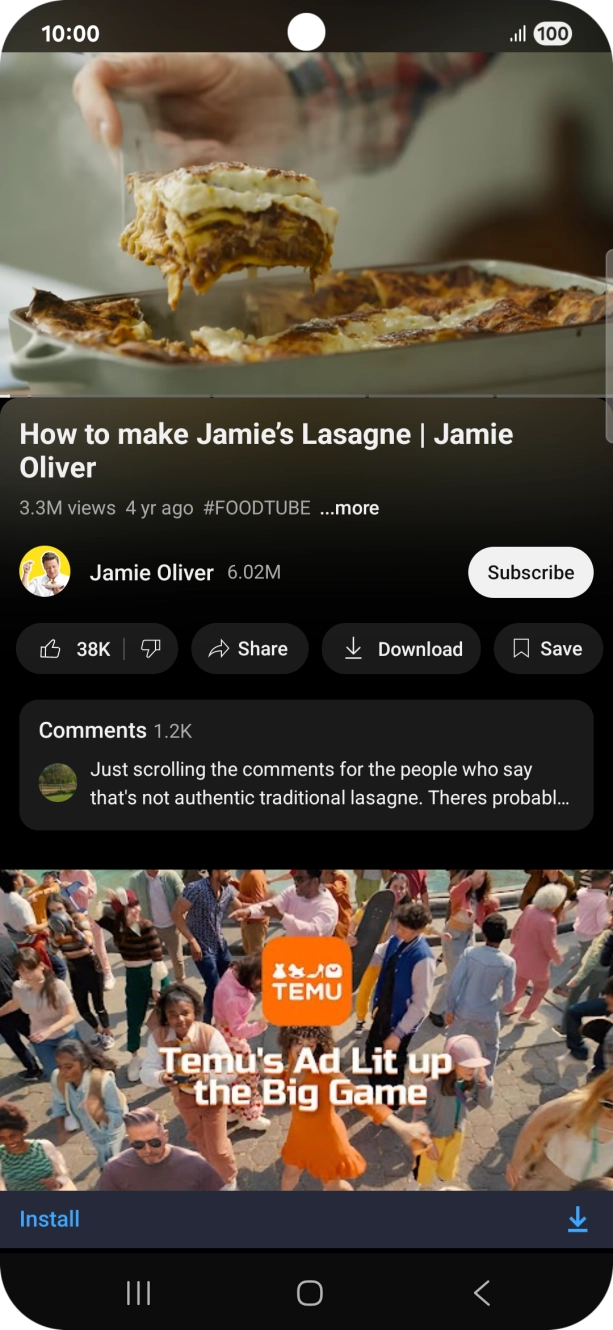Expand video description with ...more
The image size is (613, 1330).
point(349,508)
